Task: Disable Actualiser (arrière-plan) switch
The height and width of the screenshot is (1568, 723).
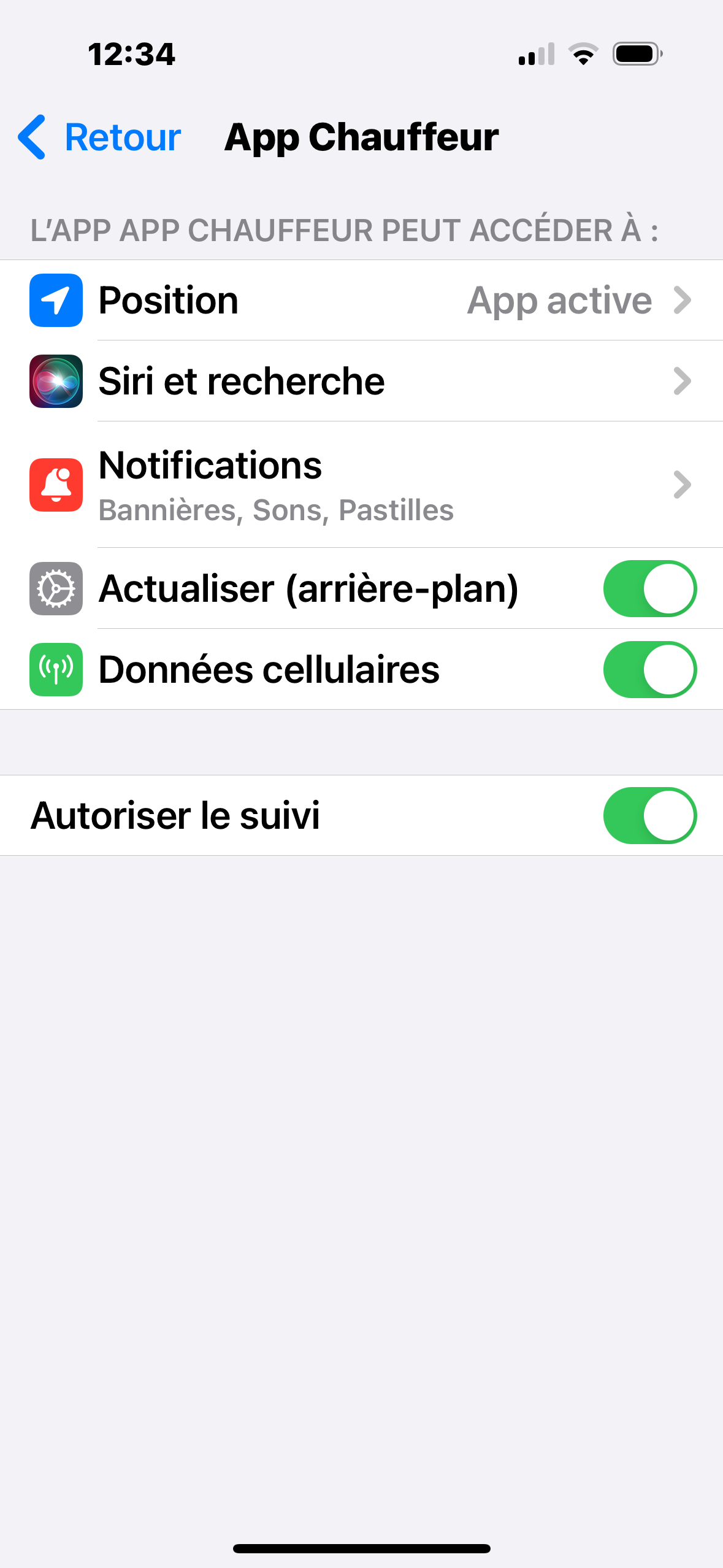Action: pyautogui.click(x=649, y=588)
